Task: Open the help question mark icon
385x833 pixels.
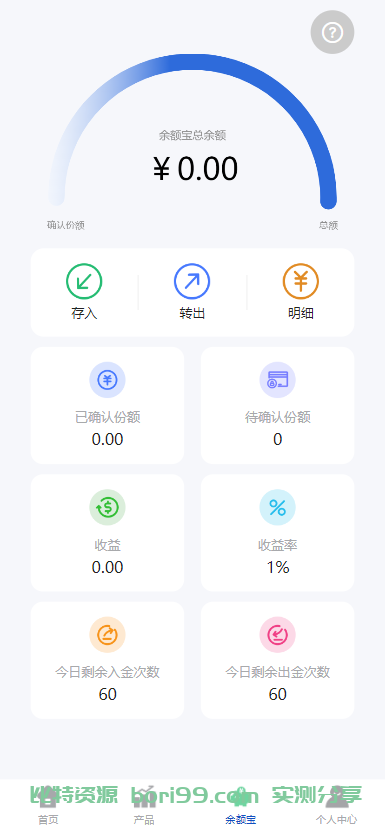Action: click(332, 32)
